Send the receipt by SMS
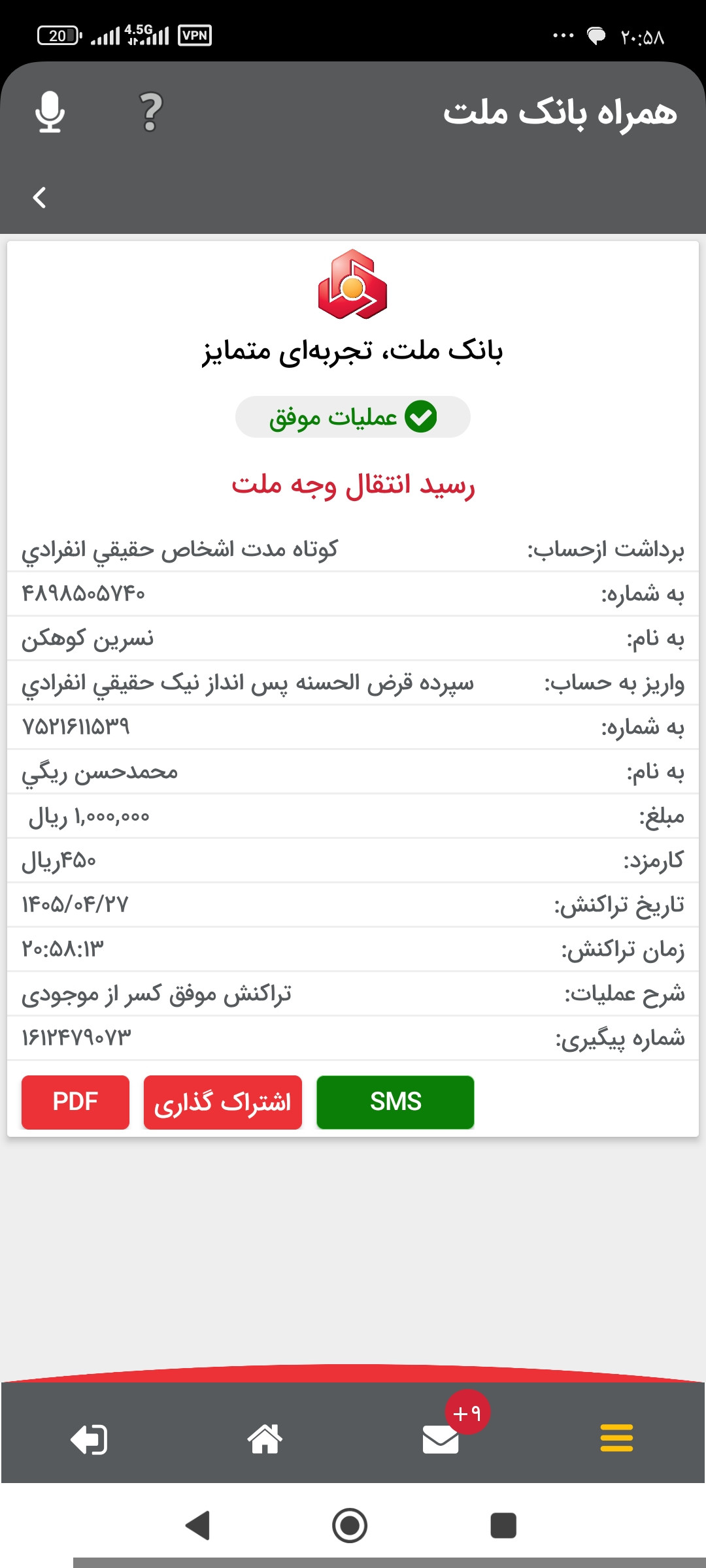 (395, 1102)
